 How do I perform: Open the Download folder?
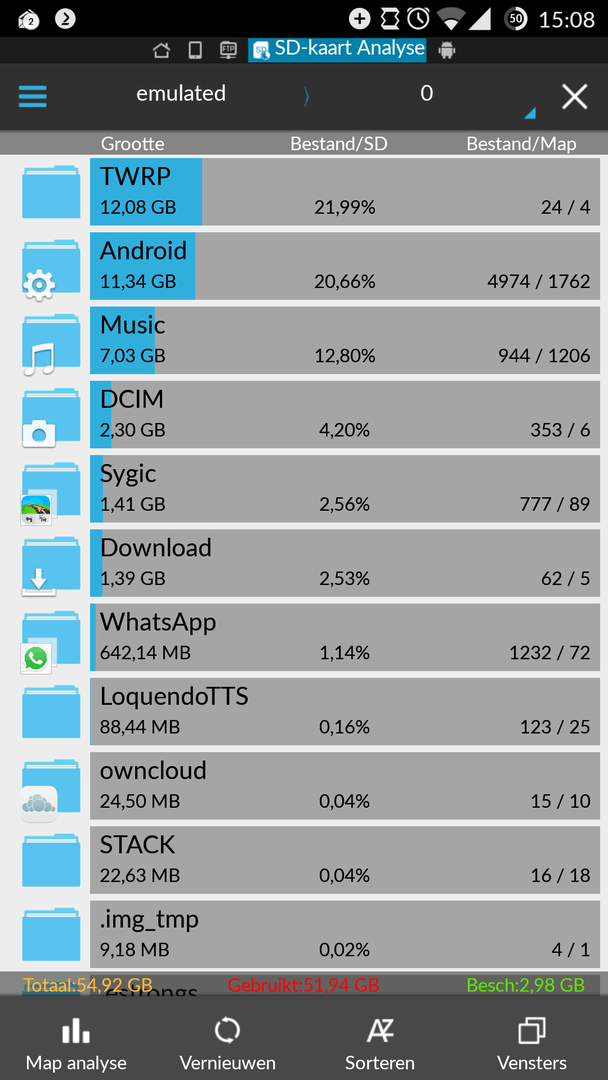point(344,562)
